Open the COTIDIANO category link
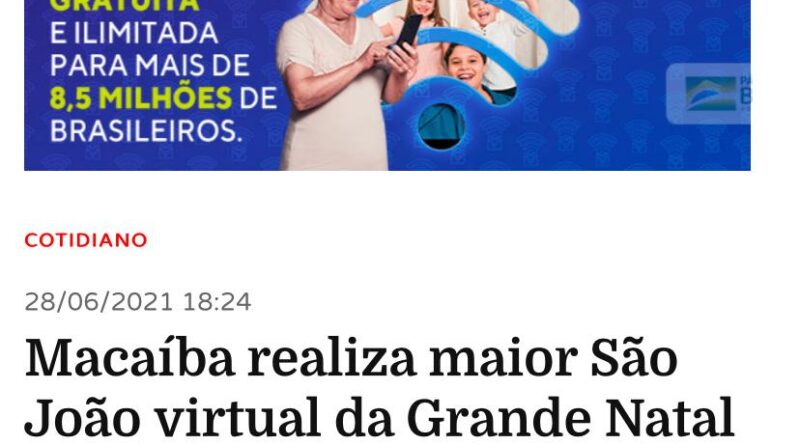Viewport: 800px width, 445px height. click(86, 241)
